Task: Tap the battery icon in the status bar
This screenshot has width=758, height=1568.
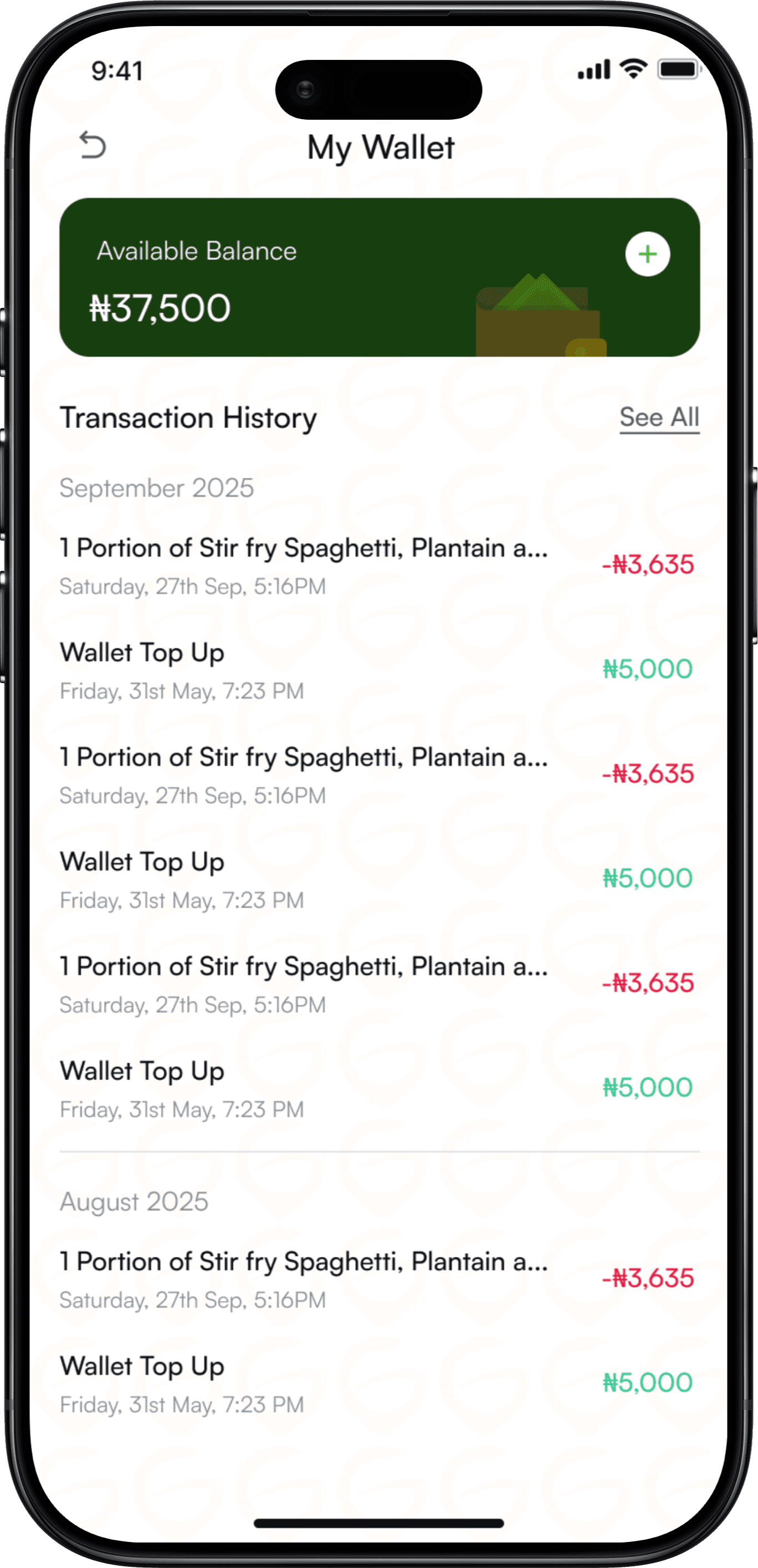Action: click(677, 69)
